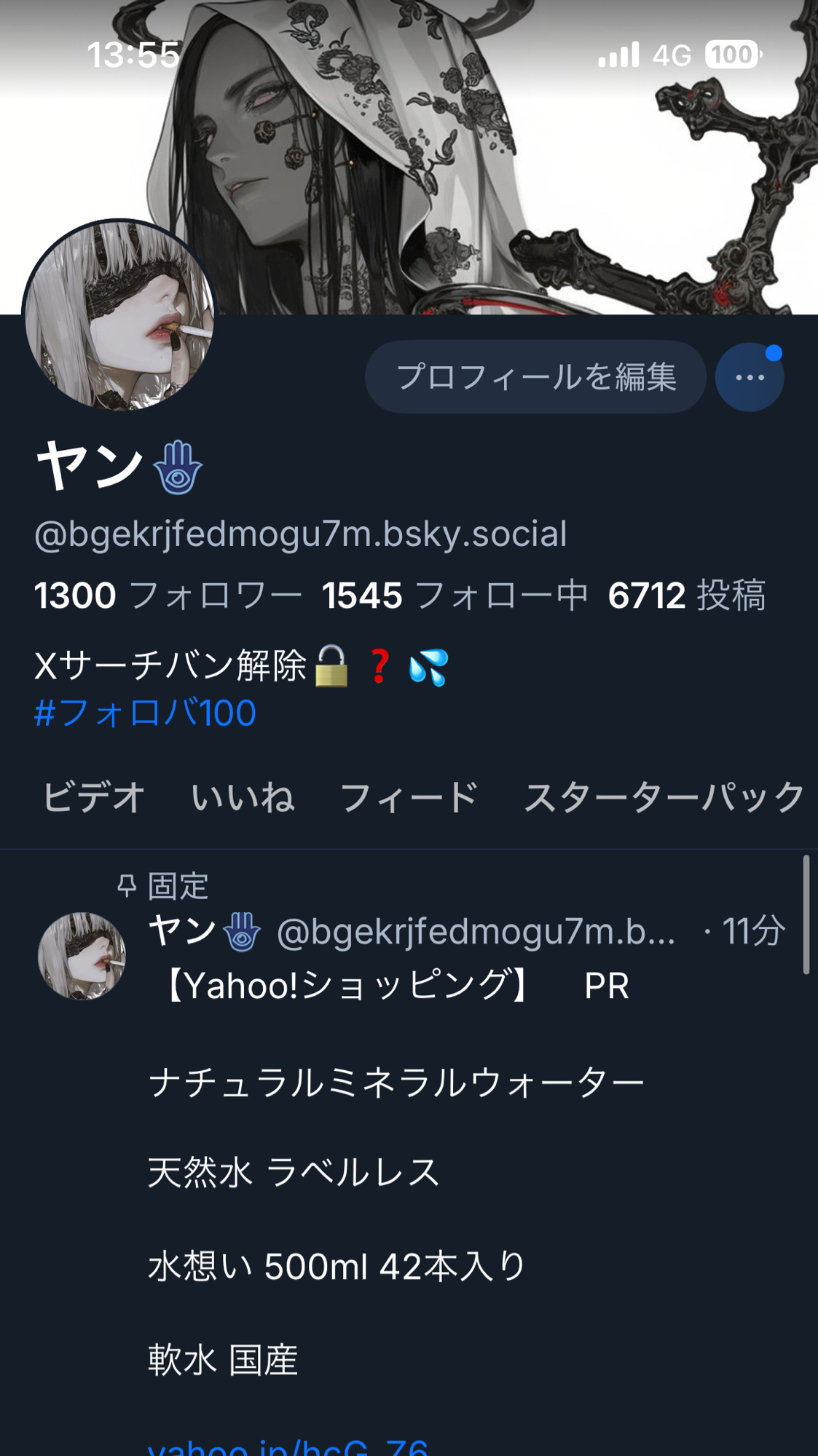Viewport: 818px width, 1456px height.
Task: Switch to the いいね tab
Action: coord(243,797)
